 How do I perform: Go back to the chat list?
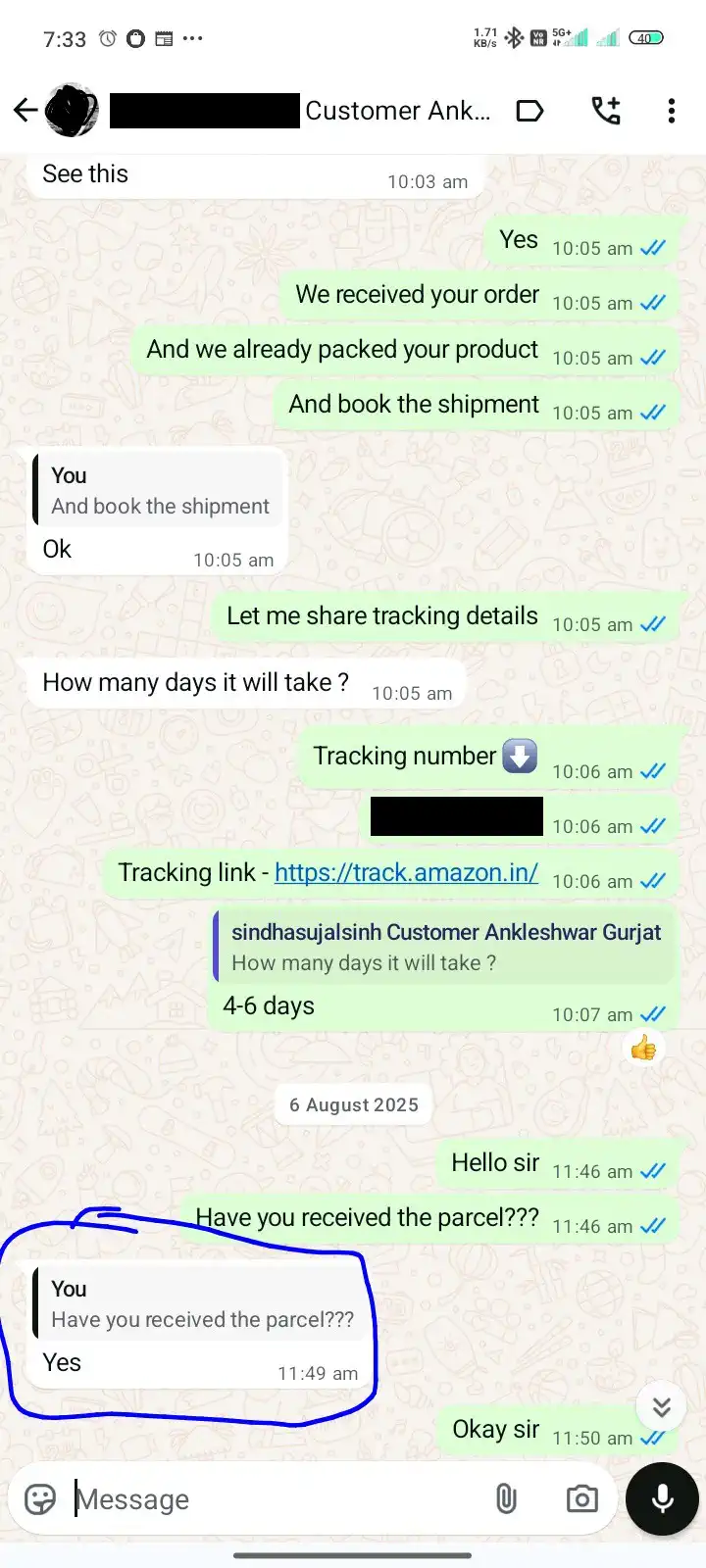pos(25,111)
